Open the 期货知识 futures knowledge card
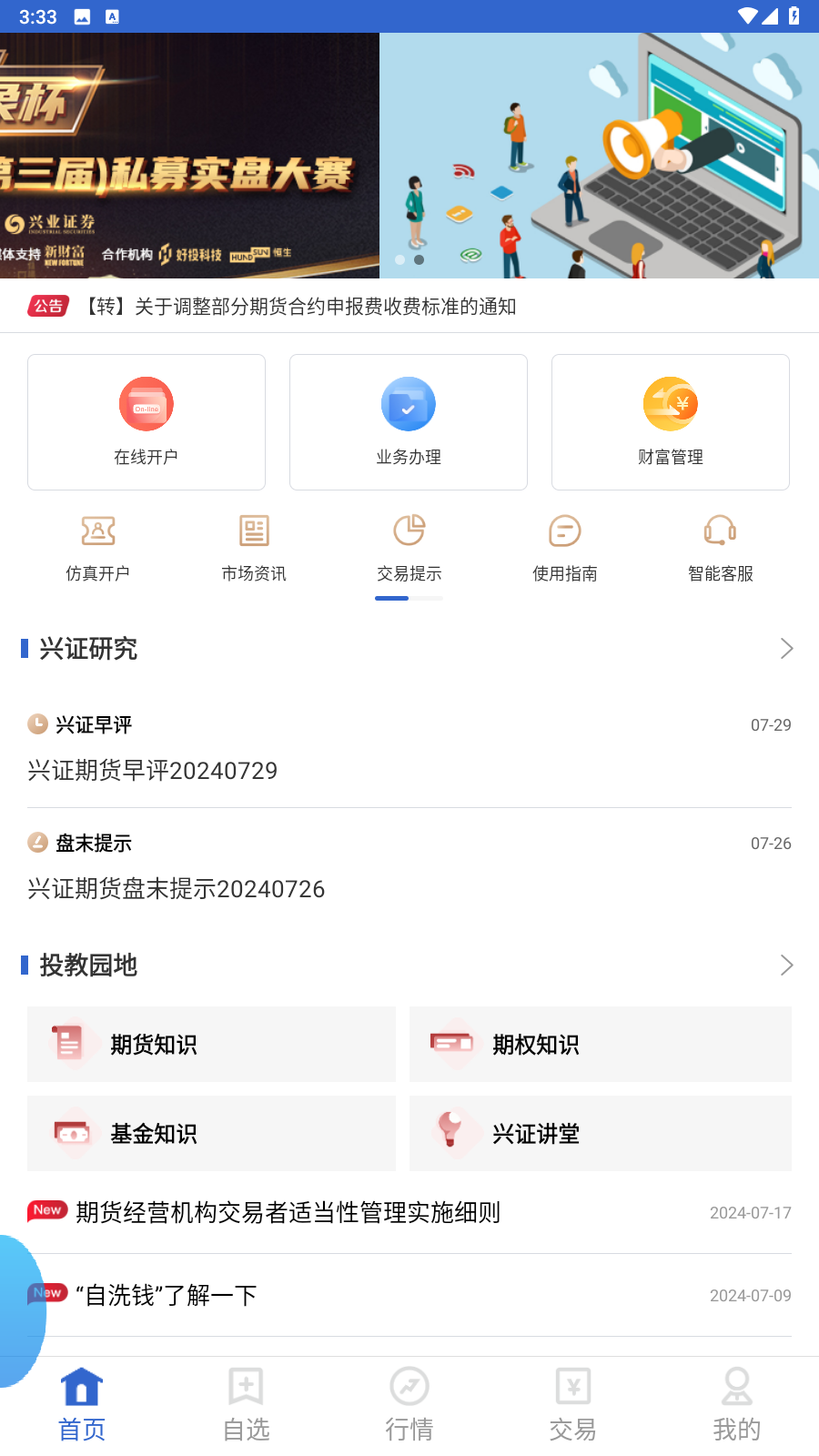This screenshot has width=819, height=1456. tap(211, 1044)
